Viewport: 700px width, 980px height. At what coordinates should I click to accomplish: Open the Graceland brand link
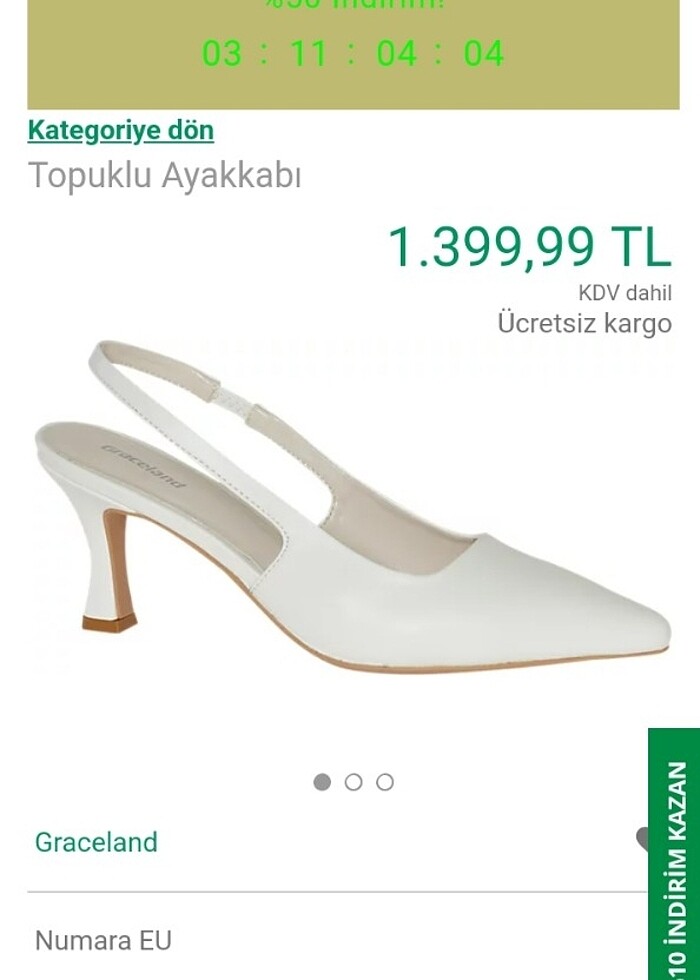pyautogui.click(x=96, y=842)
